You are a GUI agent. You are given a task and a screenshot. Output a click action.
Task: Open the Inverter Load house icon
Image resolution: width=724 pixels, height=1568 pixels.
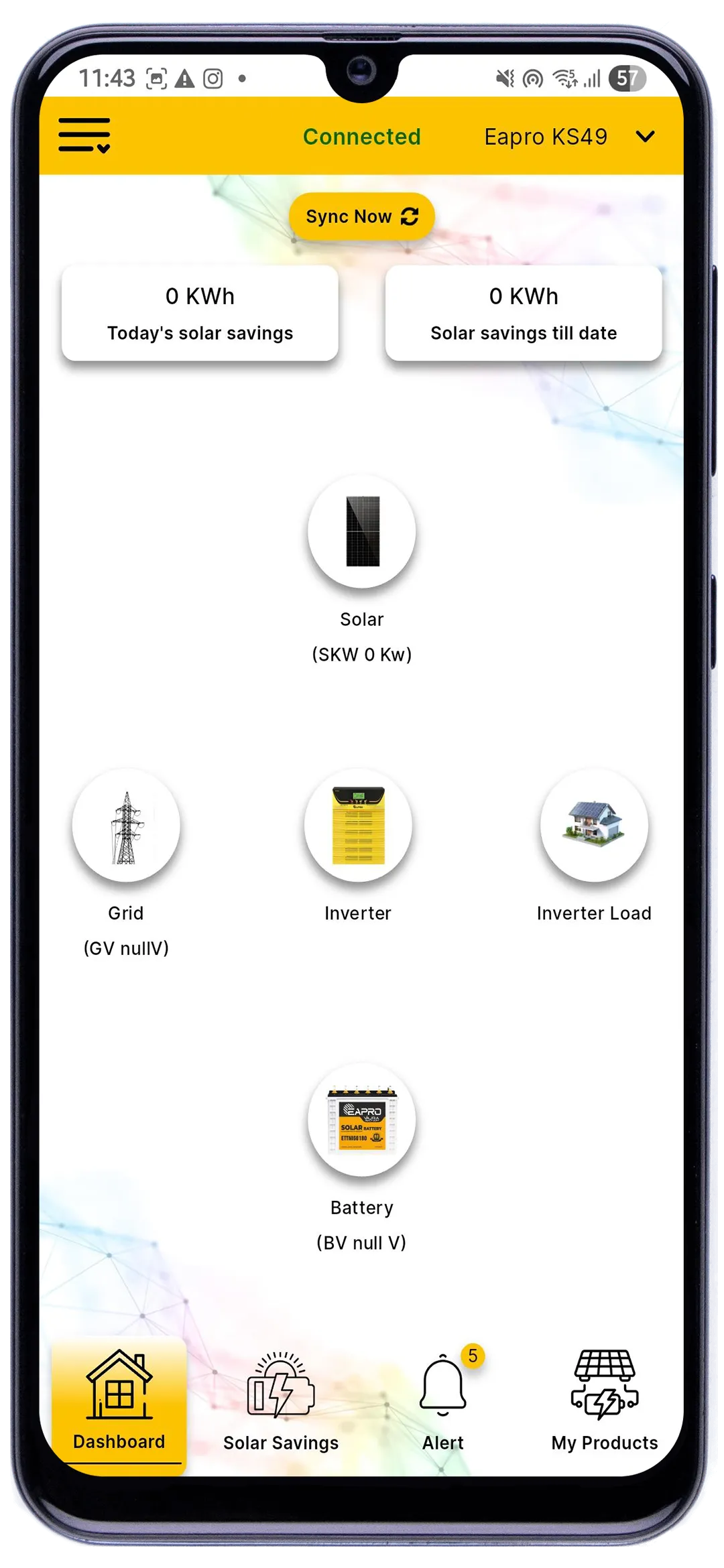tap(594, 826)
